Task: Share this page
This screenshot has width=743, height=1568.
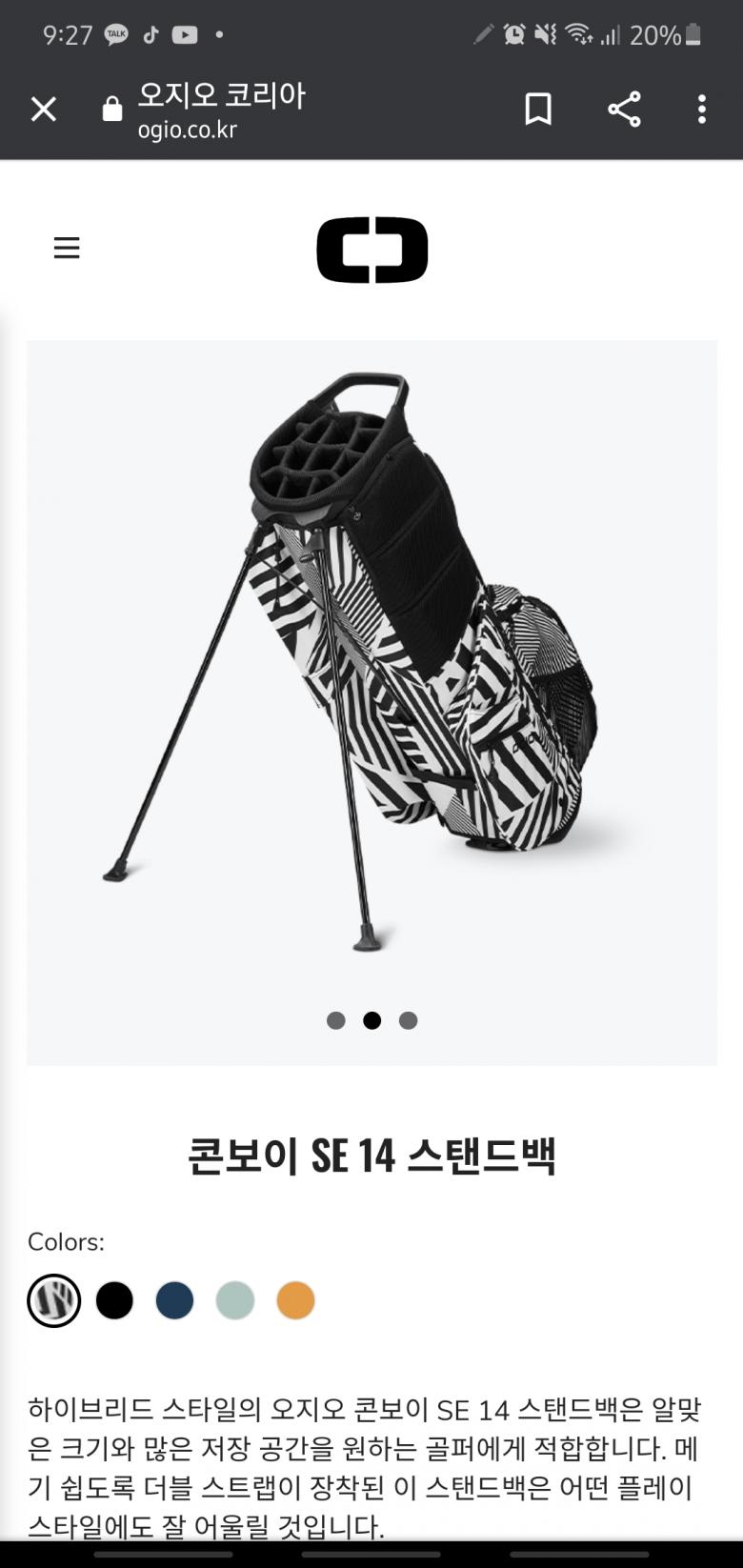Action: tap(624, 110)
